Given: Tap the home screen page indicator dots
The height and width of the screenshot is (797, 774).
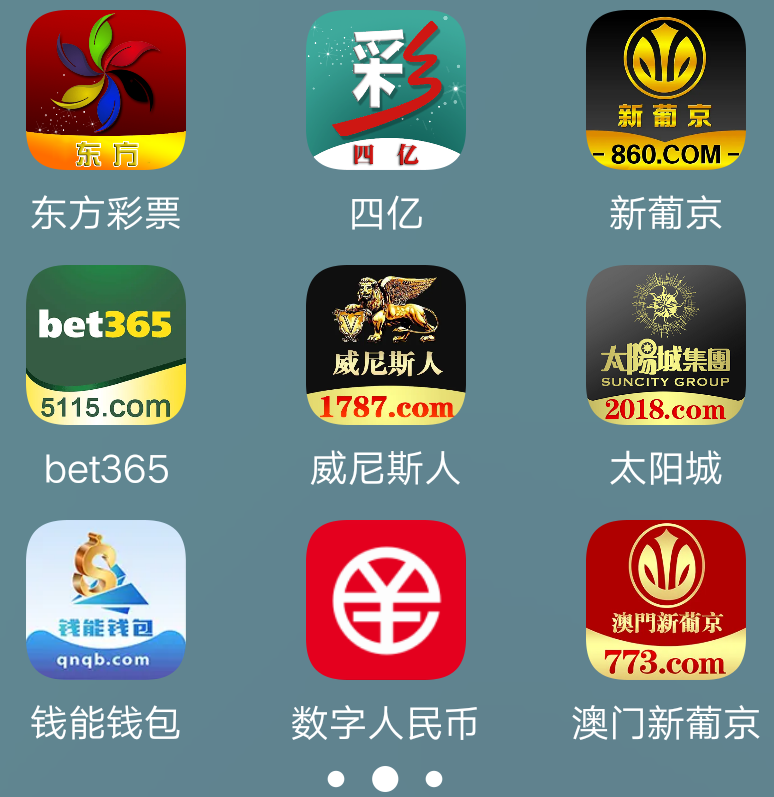Looking at the screenshot, I should click(x=385, y=778).
